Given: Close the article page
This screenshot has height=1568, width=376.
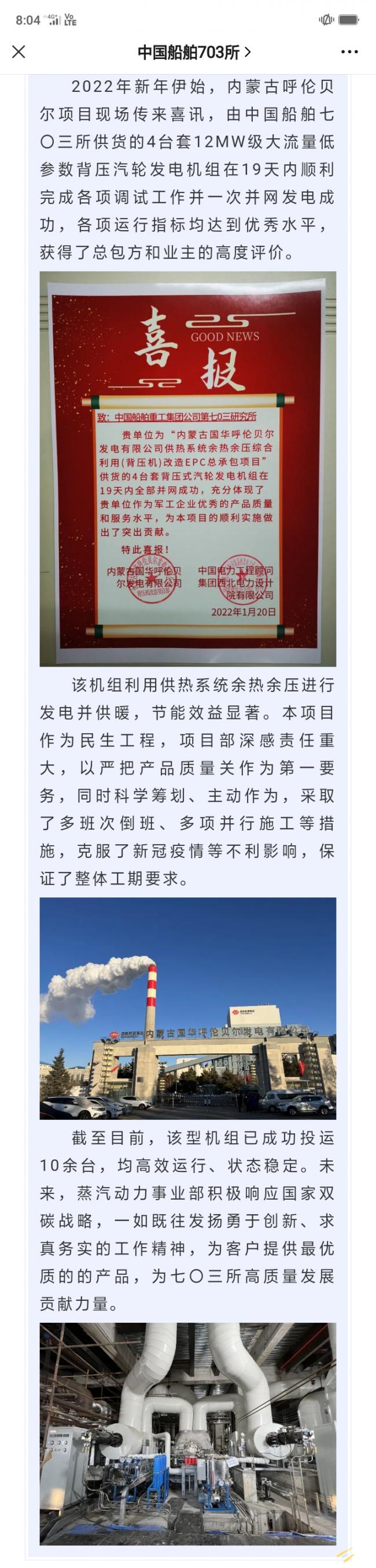Looking at the screenshot, I should [x=19, y=51].
